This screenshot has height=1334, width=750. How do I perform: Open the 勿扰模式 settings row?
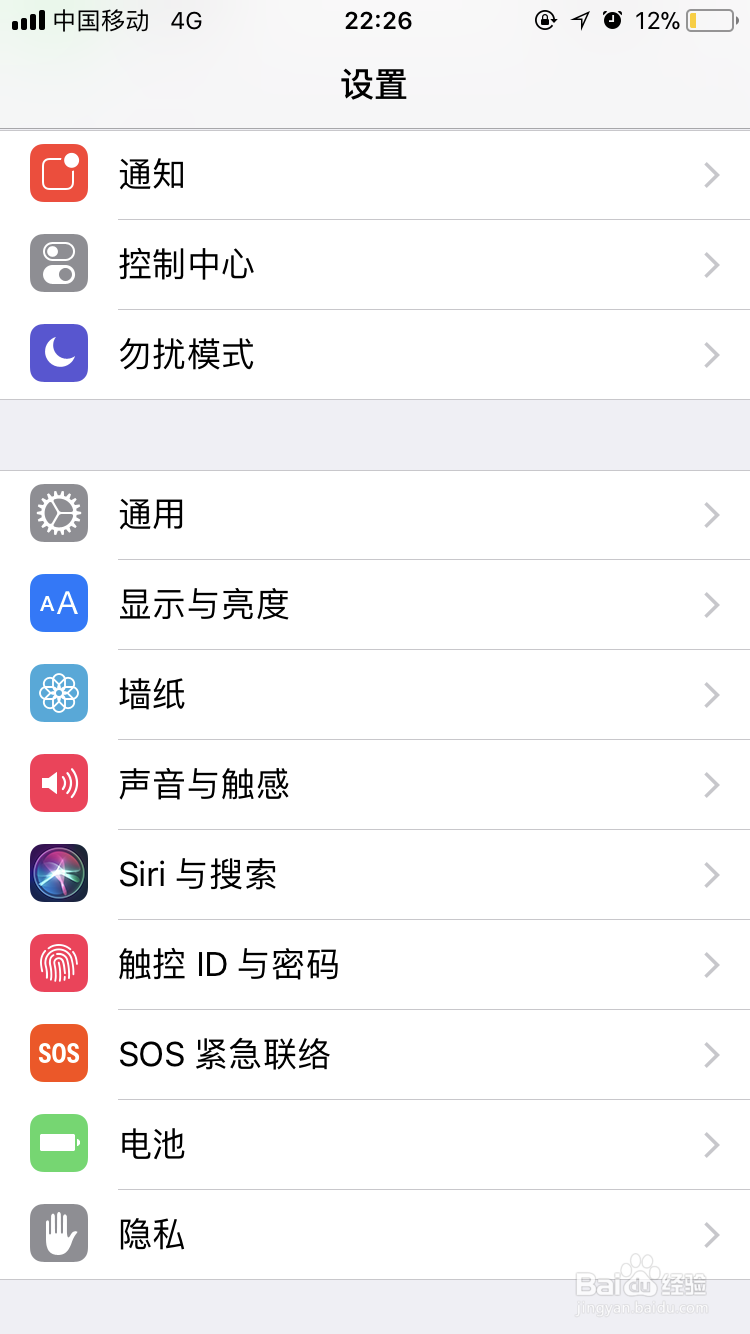tap(375, 354)
